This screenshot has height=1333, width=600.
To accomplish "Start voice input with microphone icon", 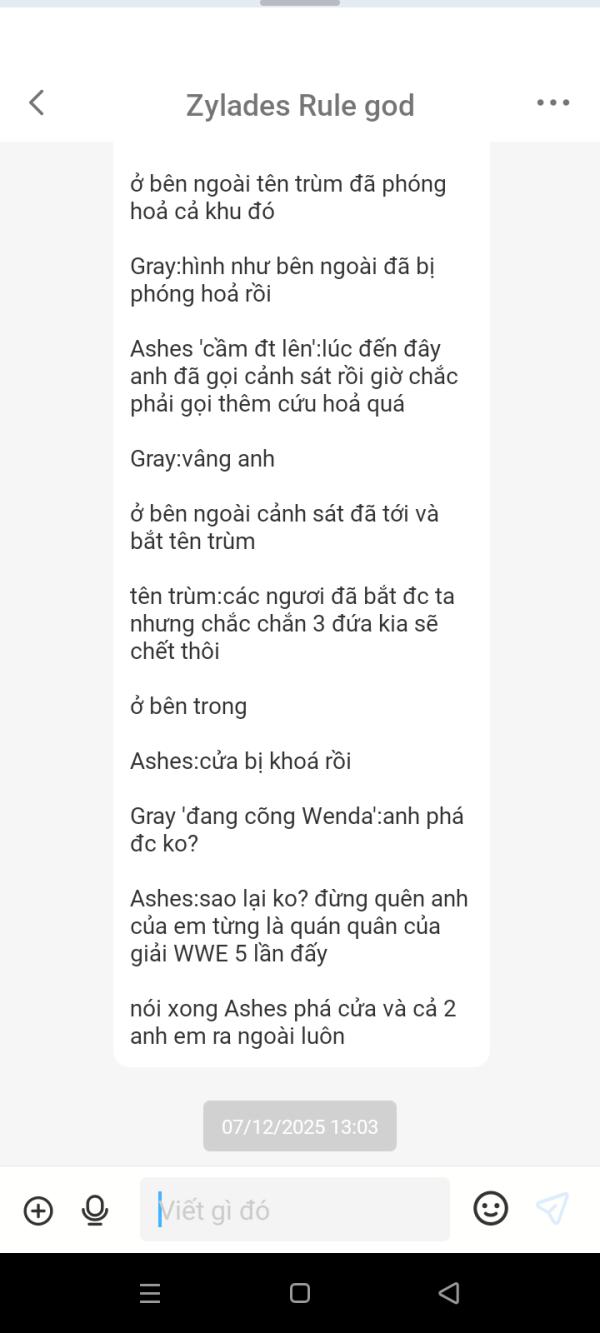I will coord(95,1211).
